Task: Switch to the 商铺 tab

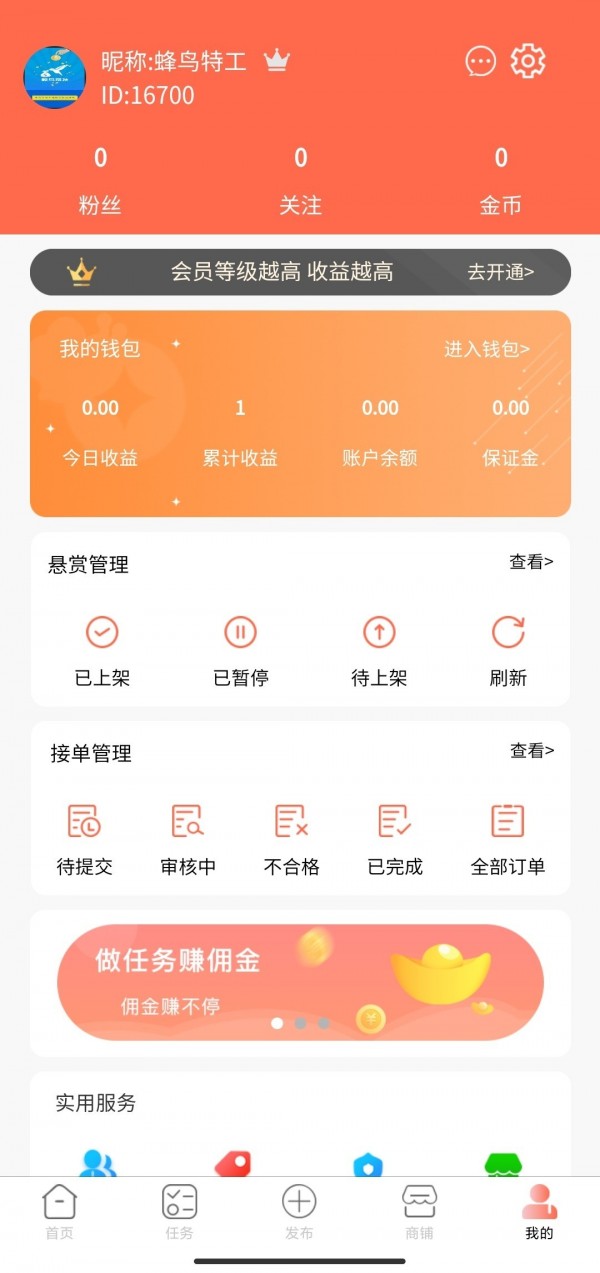Action: click(x=419, y=1211)
